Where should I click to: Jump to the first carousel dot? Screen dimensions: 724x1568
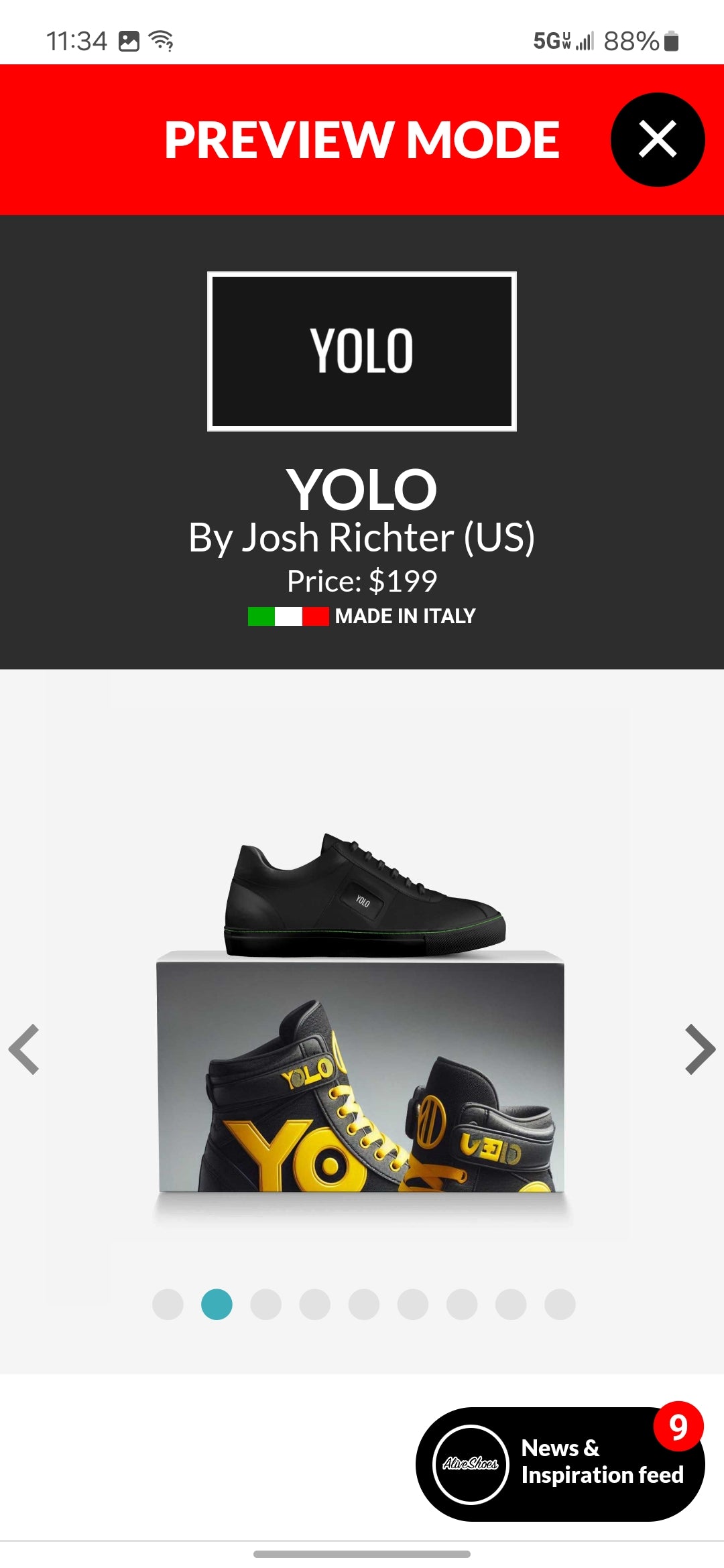(x=168, y=1305)
